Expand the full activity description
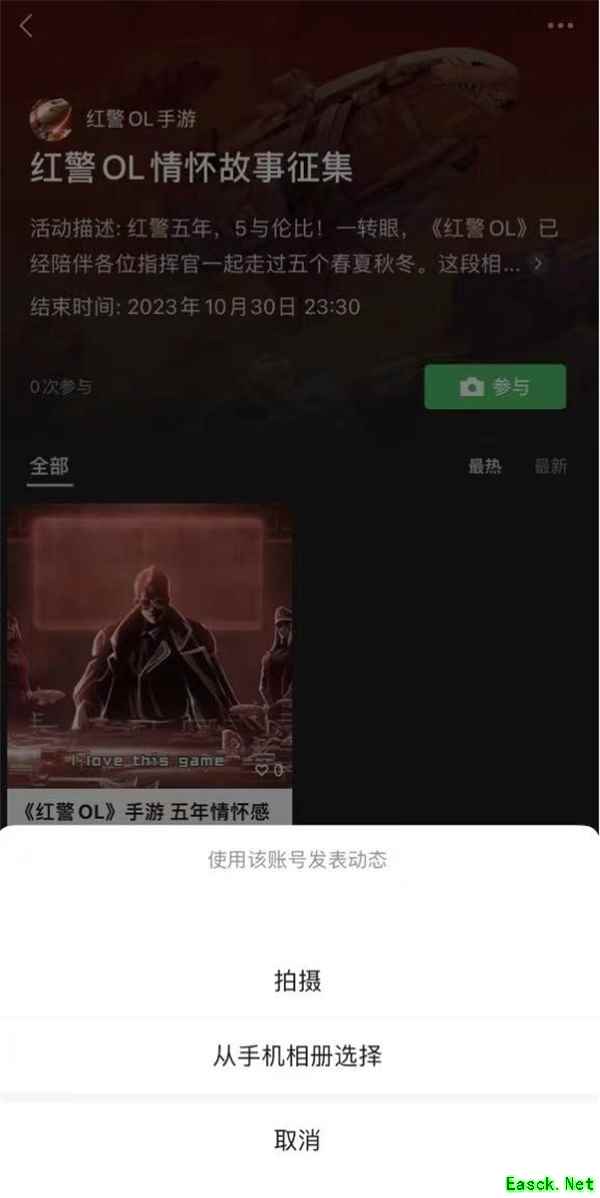Screen dimensions: 600x1198 539,265
